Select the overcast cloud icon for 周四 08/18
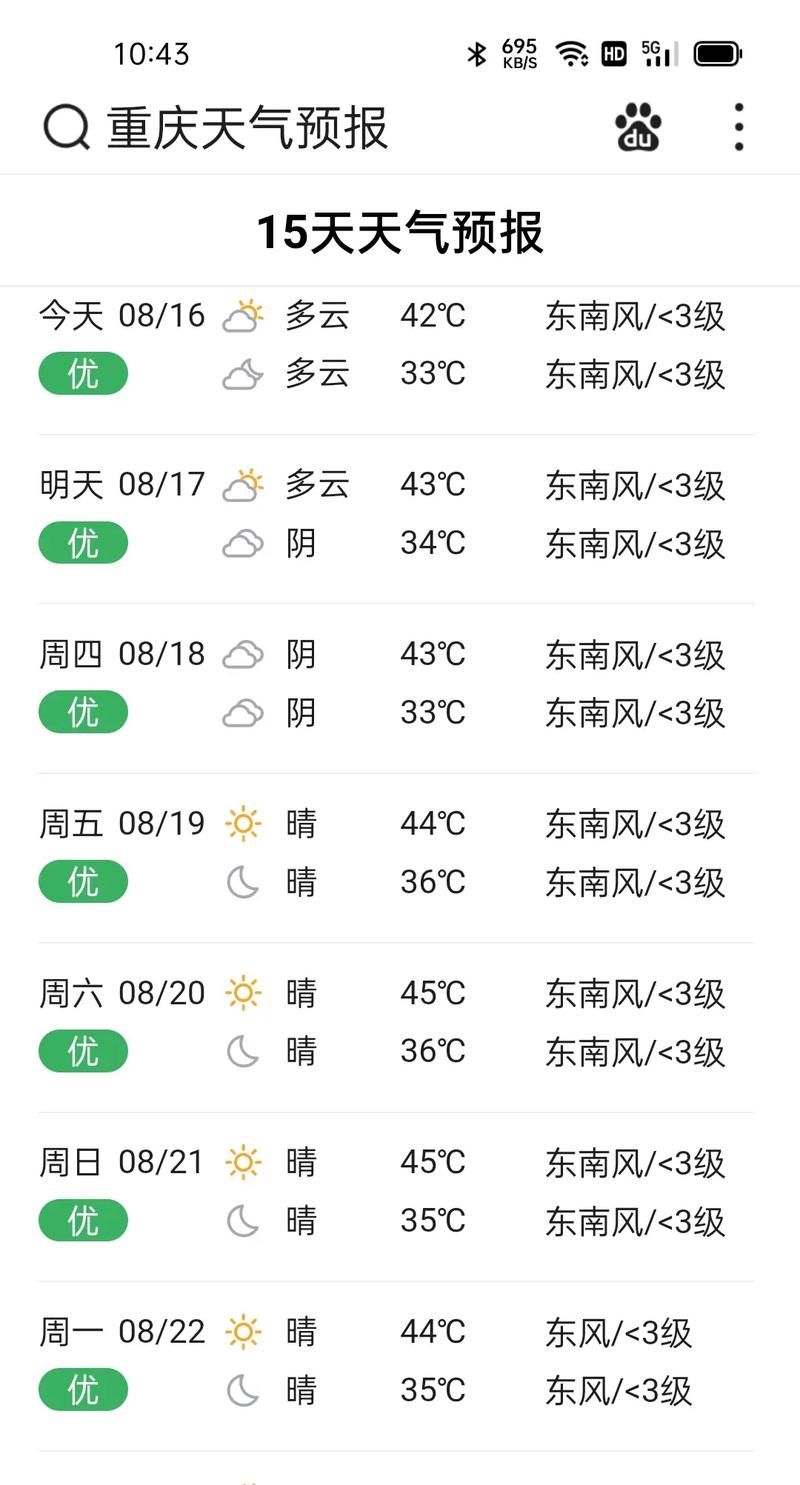The width and height of the screenshot is (800, 1485). pyautogui.click(x=242, y=653)
